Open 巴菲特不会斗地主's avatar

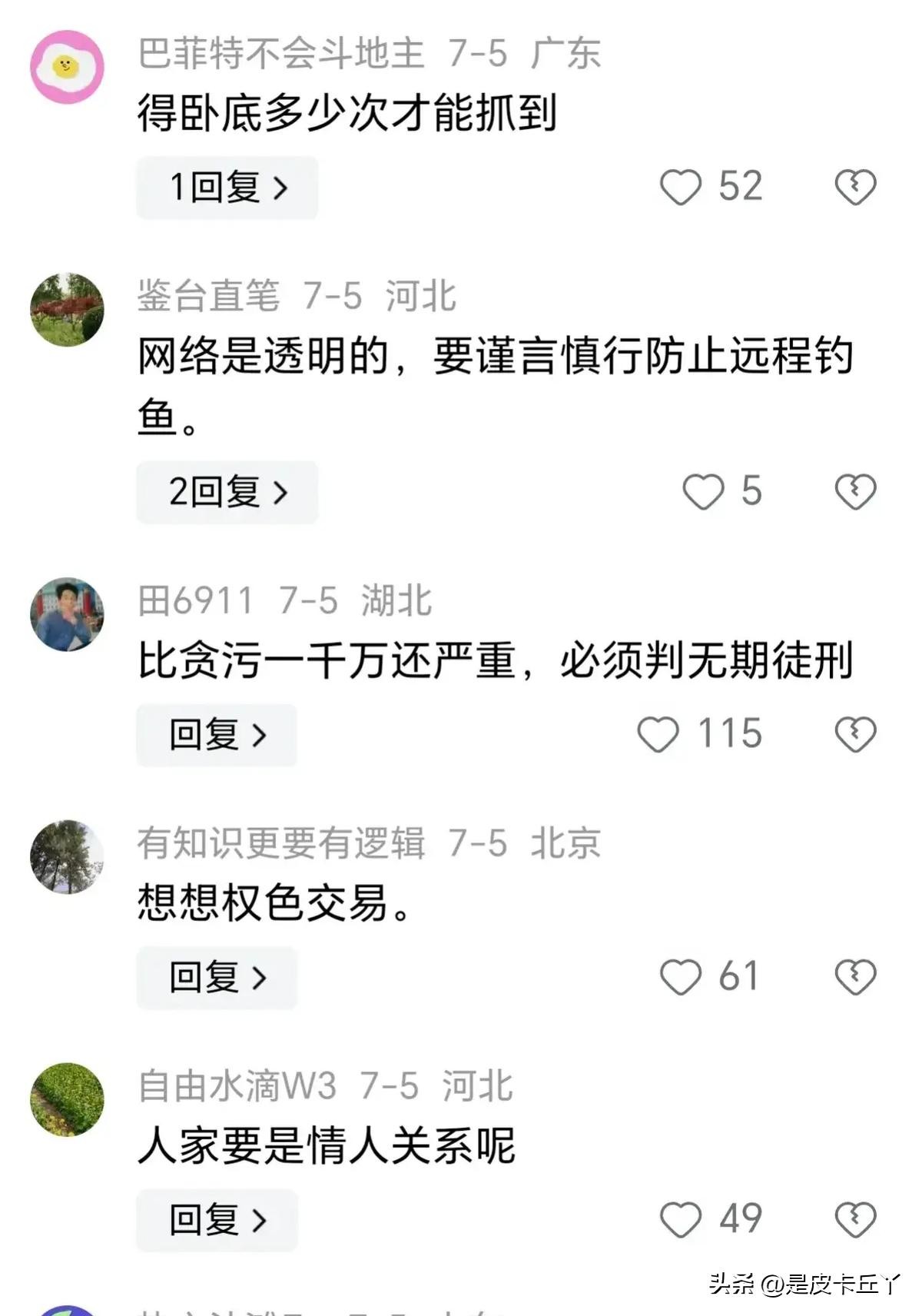point(67,67)
